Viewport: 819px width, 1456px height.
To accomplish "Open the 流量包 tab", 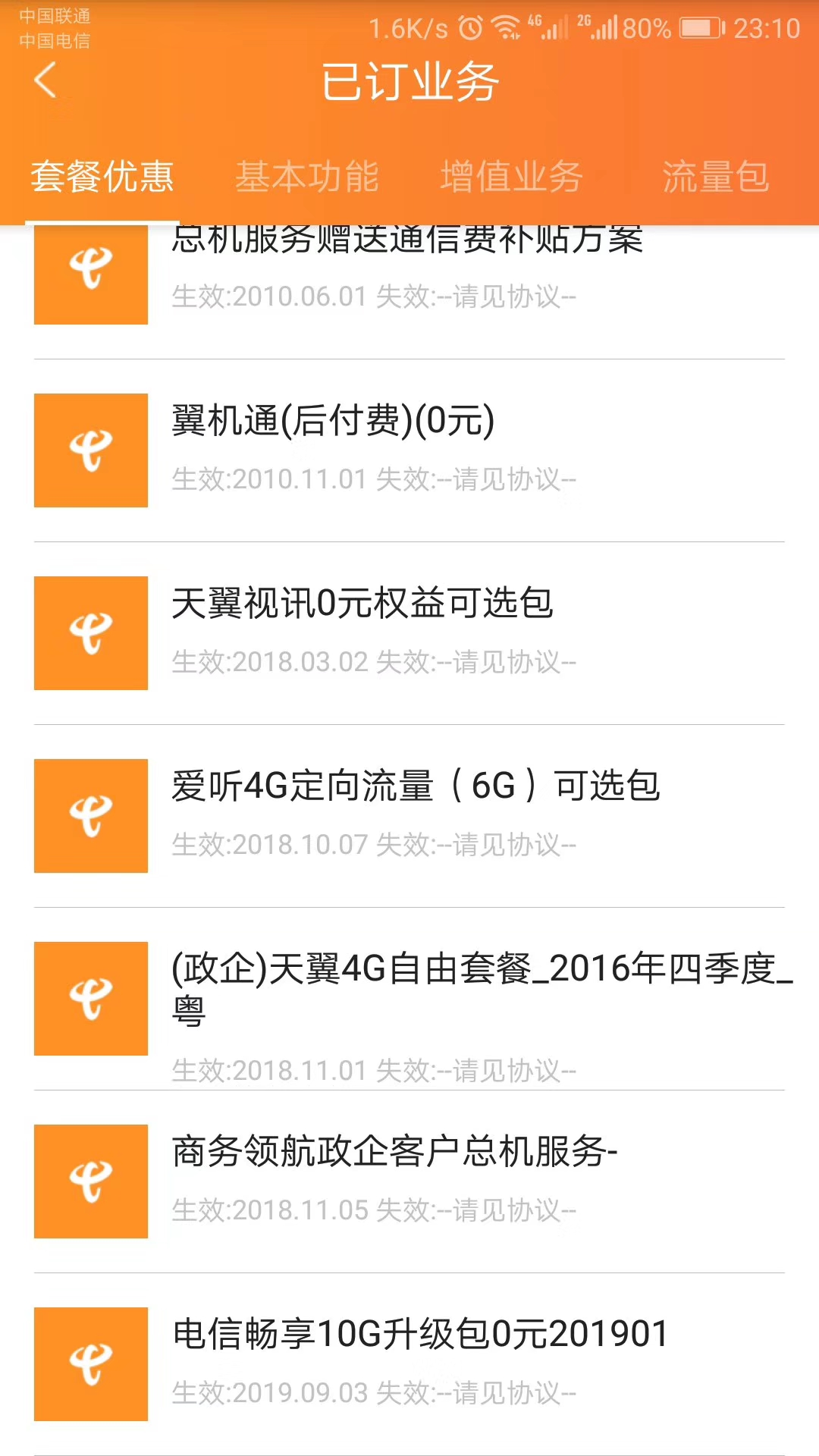I will pyautogui.click(x=716, y=177).
